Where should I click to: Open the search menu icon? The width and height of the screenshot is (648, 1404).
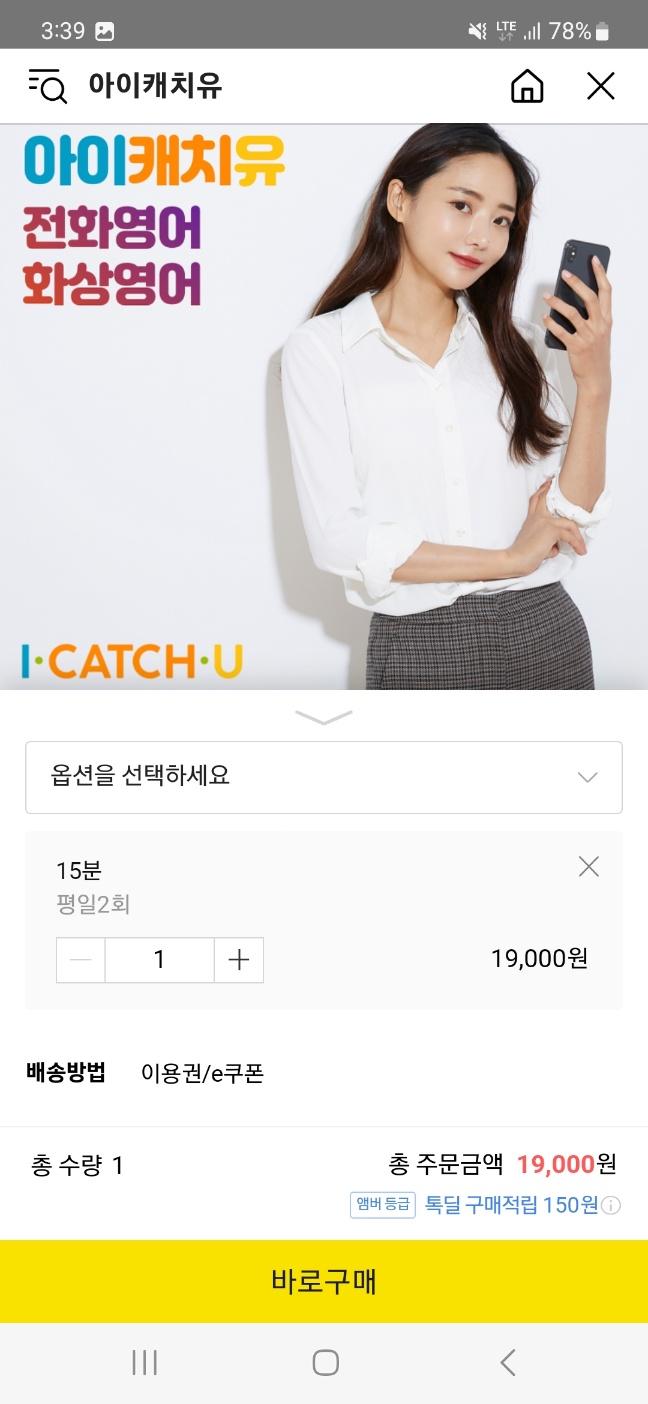pyautogui.click(x=47, y=87)
